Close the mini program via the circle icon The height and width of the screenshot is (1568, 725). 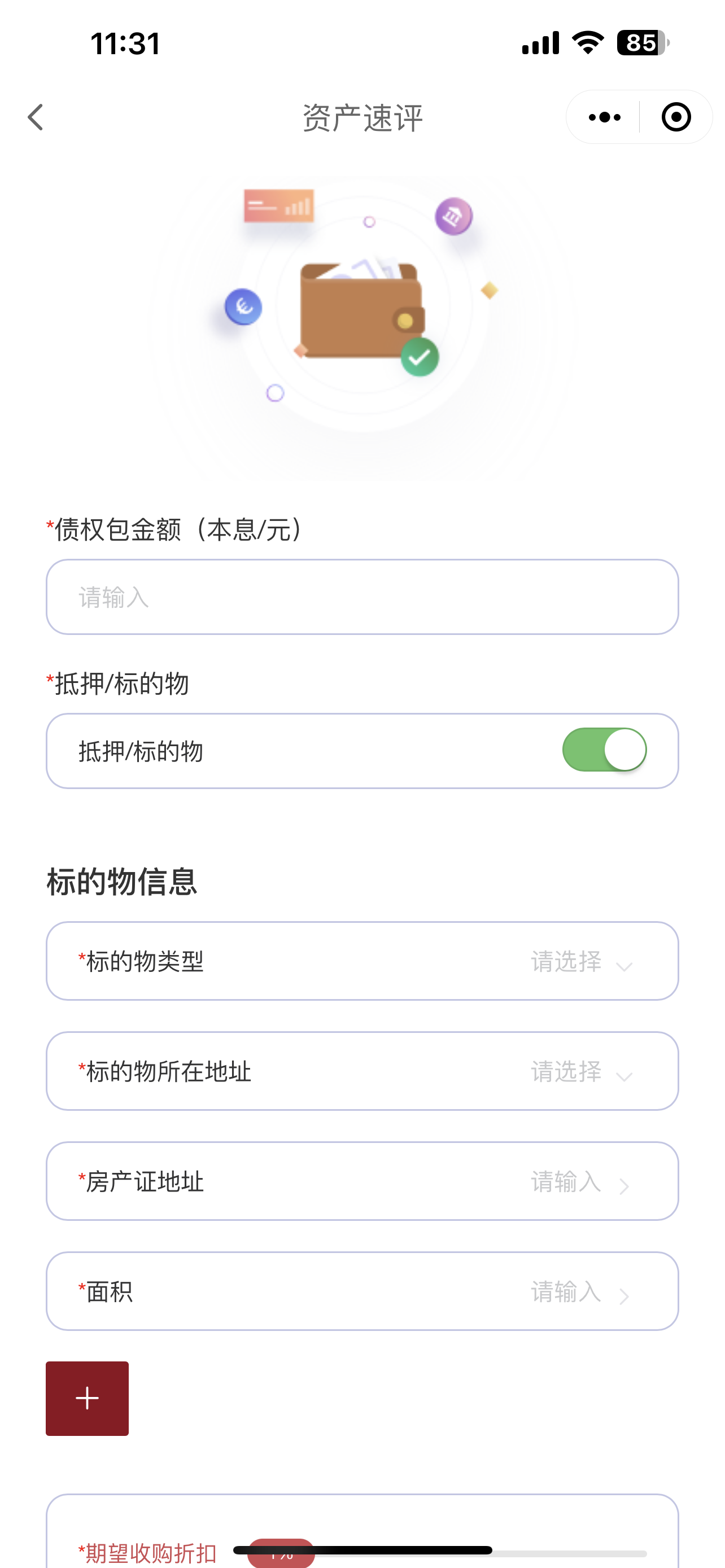point(676,117)
